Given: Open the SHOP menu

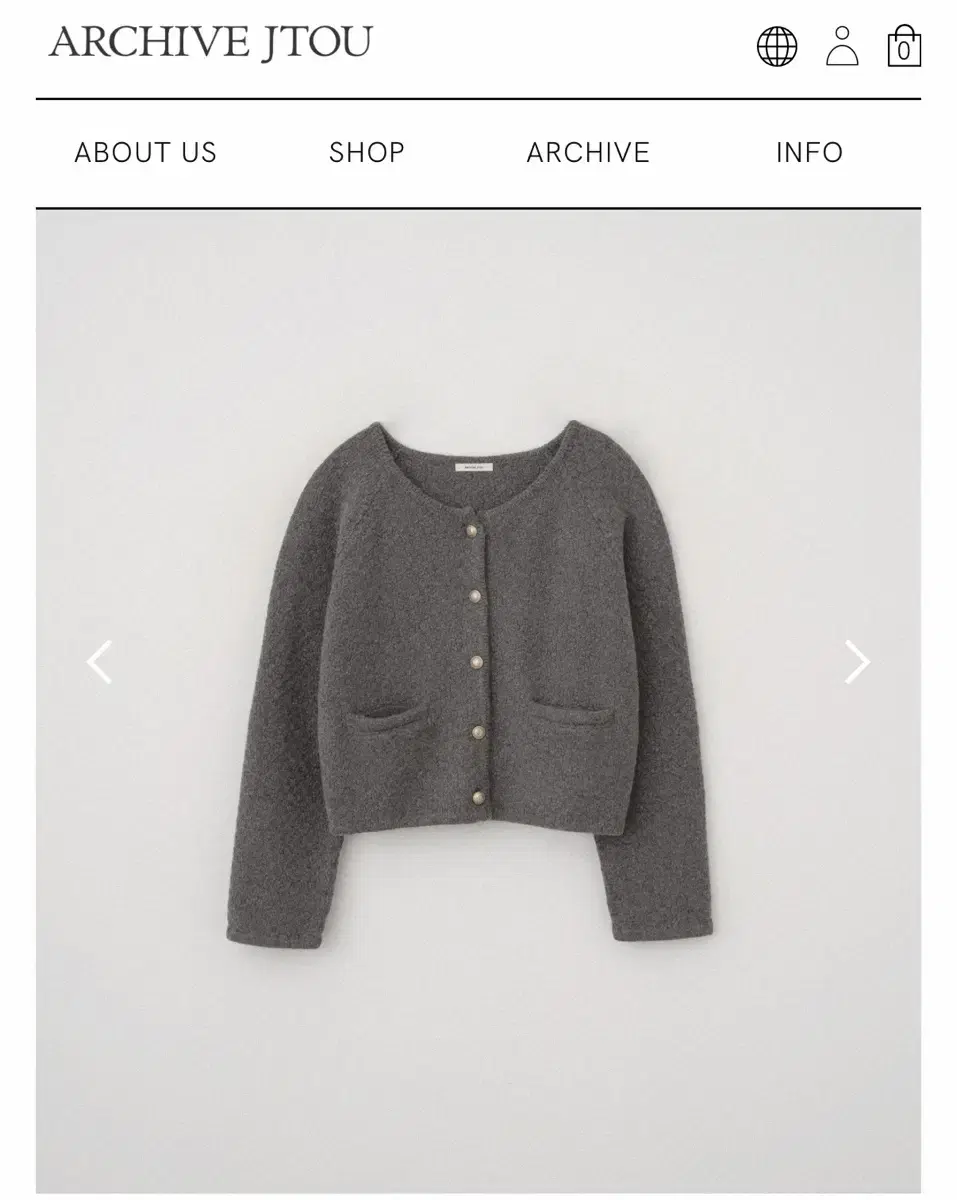Looking at the screenshot, I should pos(364,152).
